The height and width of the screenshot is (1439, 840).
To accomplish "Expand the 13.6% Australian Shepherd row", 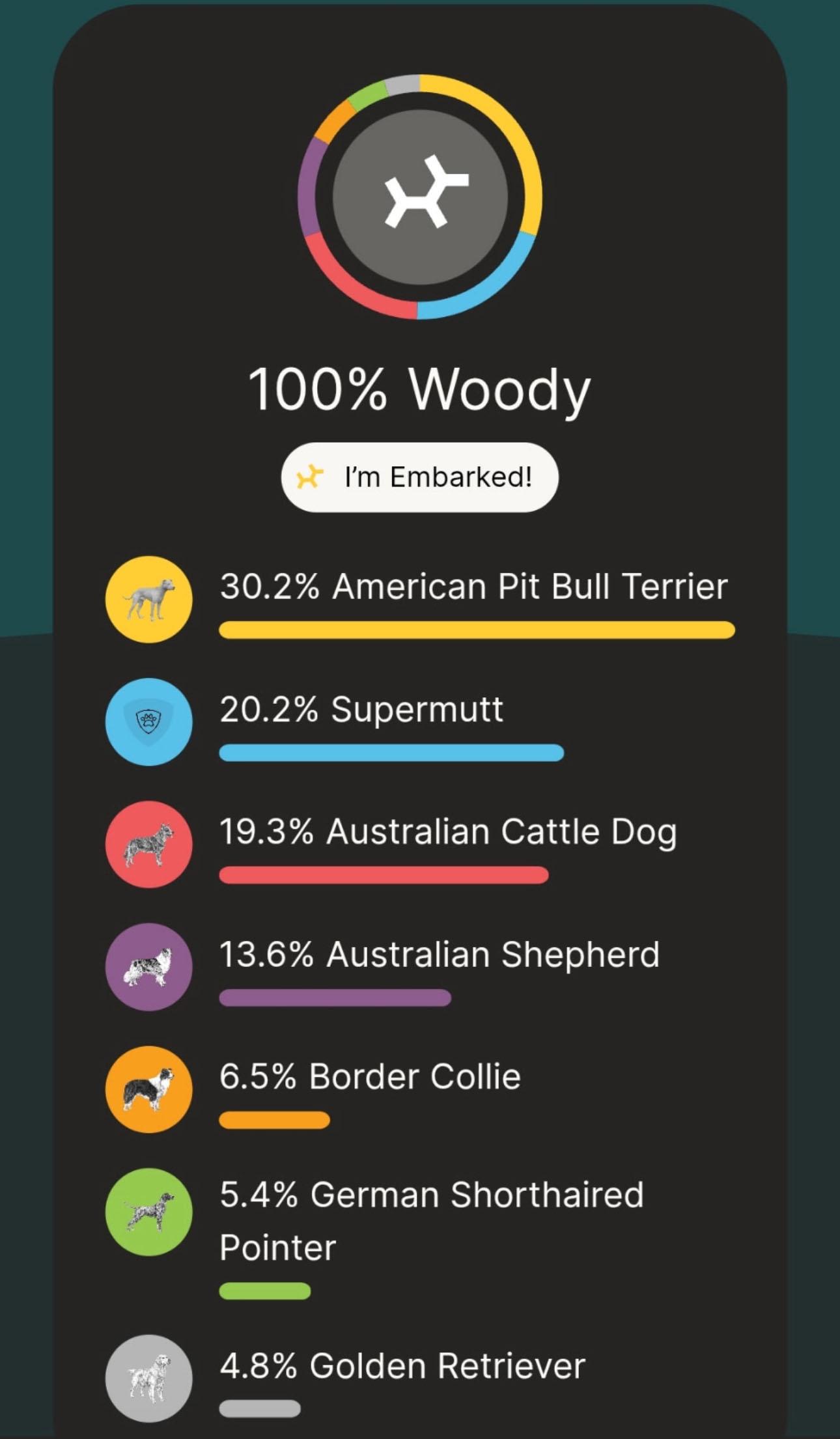I will click(x=440, y=954).
